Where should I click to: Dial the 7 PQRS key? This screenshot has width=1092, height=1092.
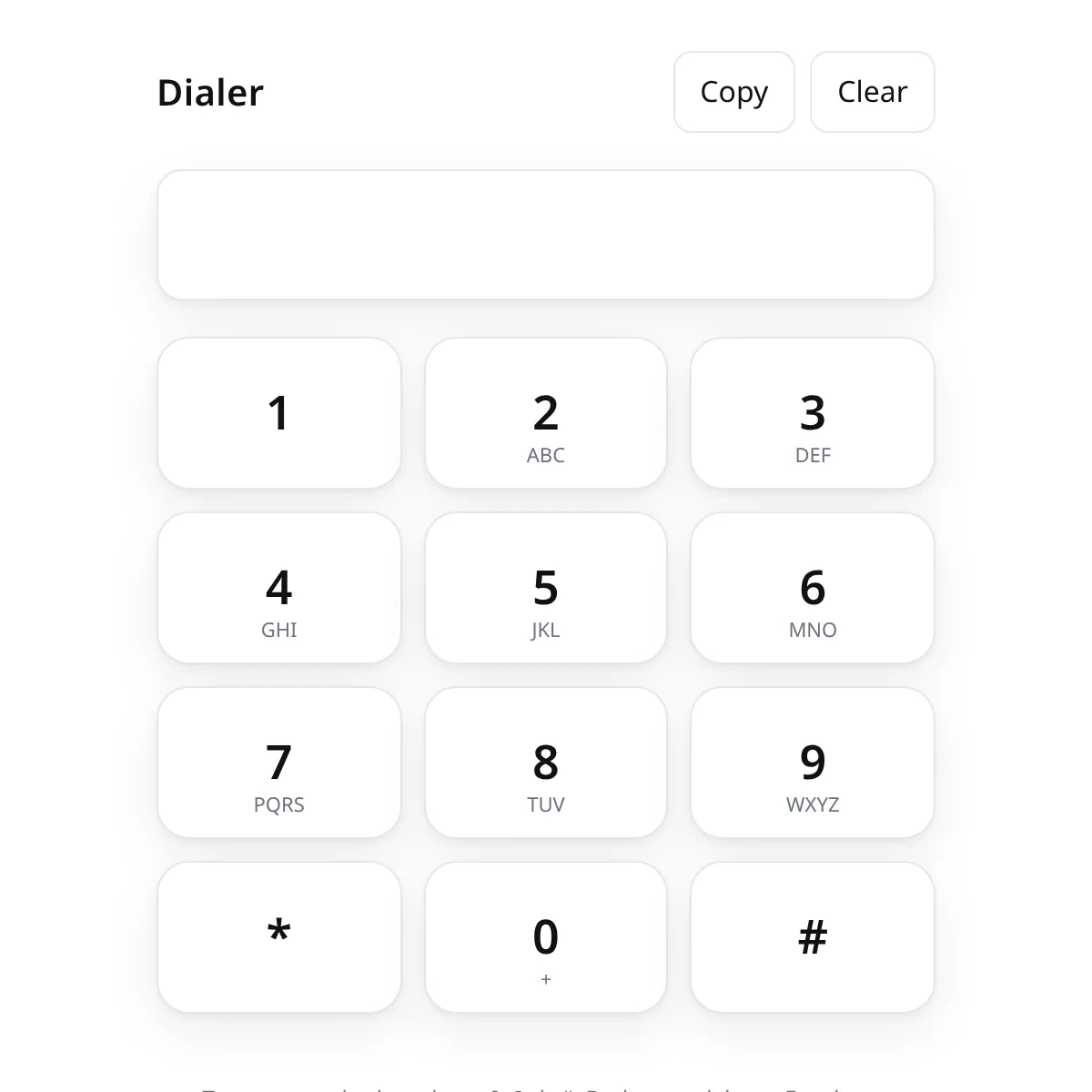coord(279,763)
